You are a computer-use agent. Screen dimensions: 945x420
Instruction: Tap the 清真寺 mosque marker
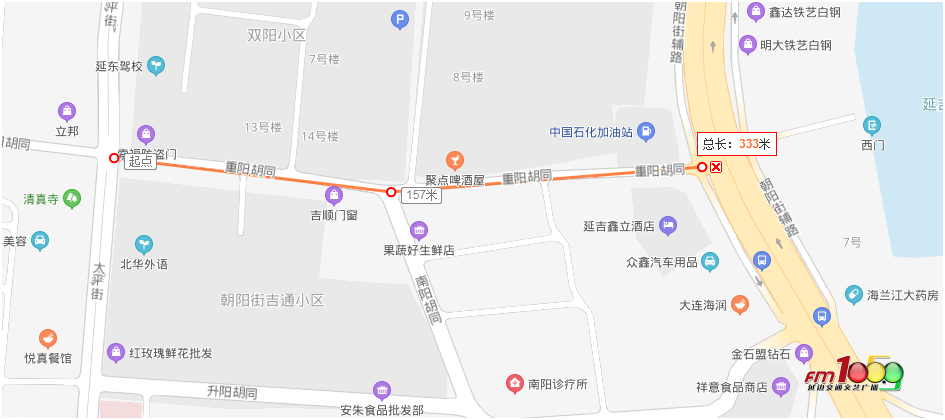[72, 198]
